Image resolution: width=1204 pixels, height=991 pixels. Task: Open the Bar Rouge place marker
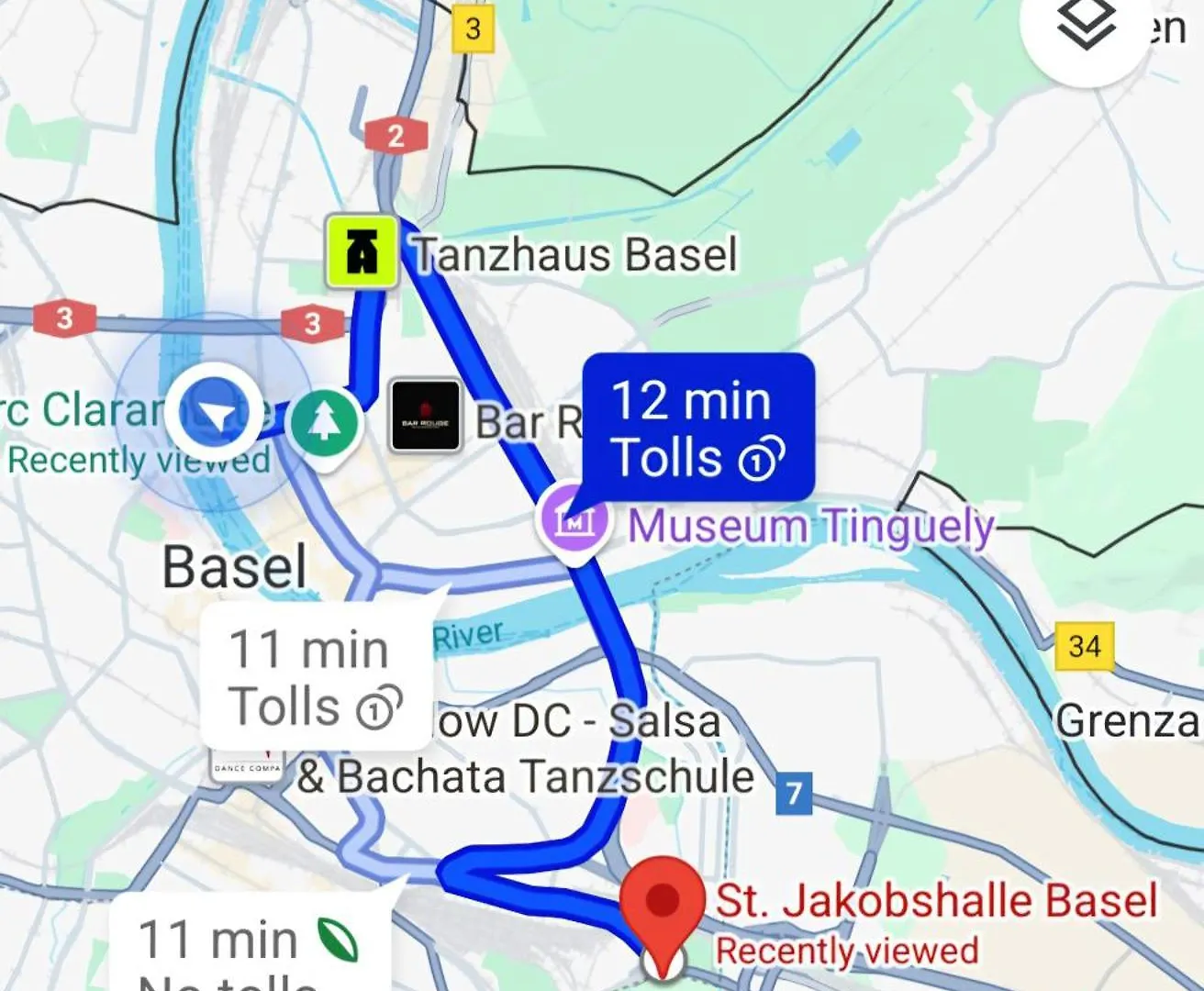point(426,417)
